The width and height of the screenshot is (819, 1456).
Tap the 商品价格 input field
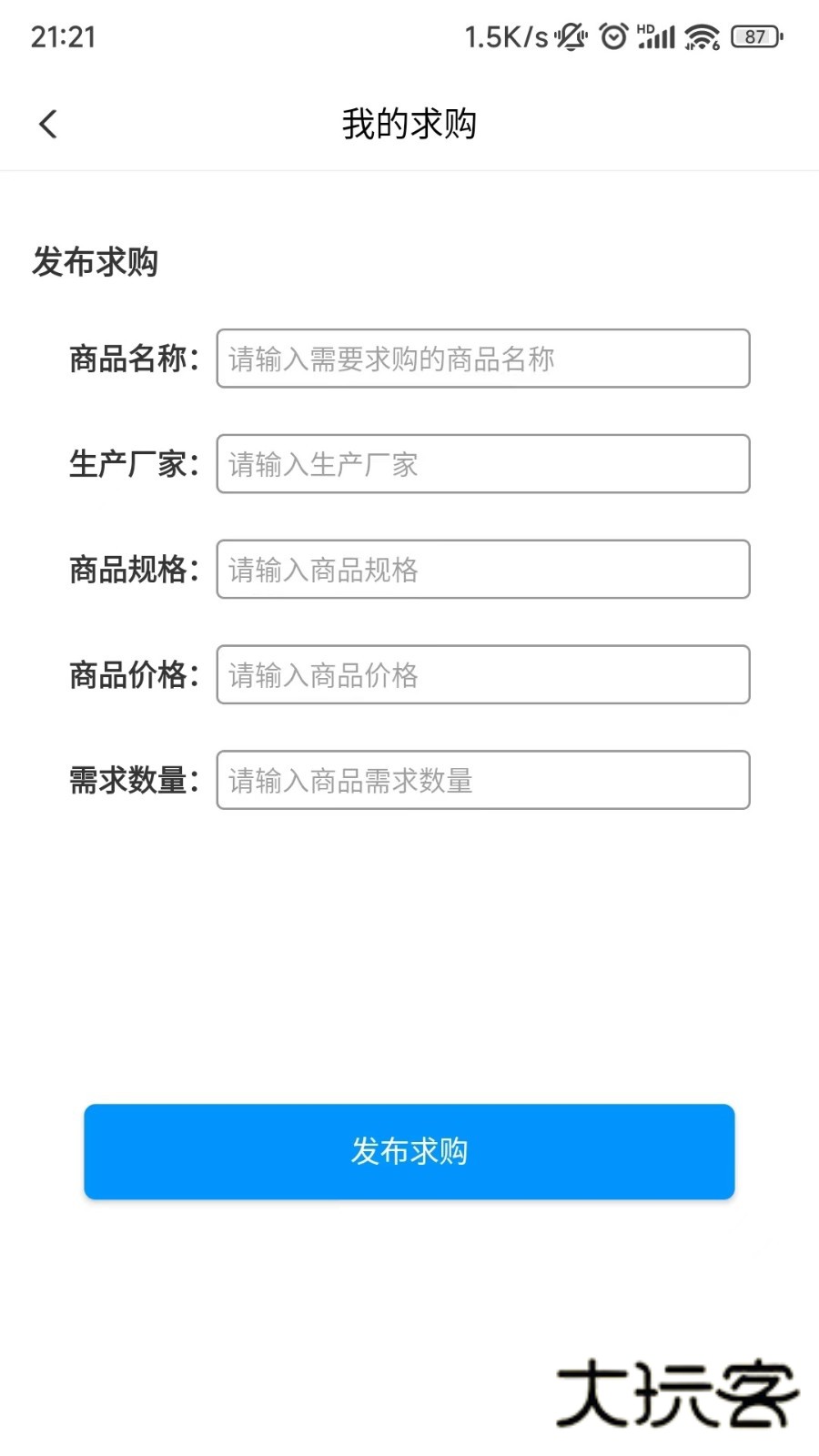pyautogui.click(x=481, y=674)
